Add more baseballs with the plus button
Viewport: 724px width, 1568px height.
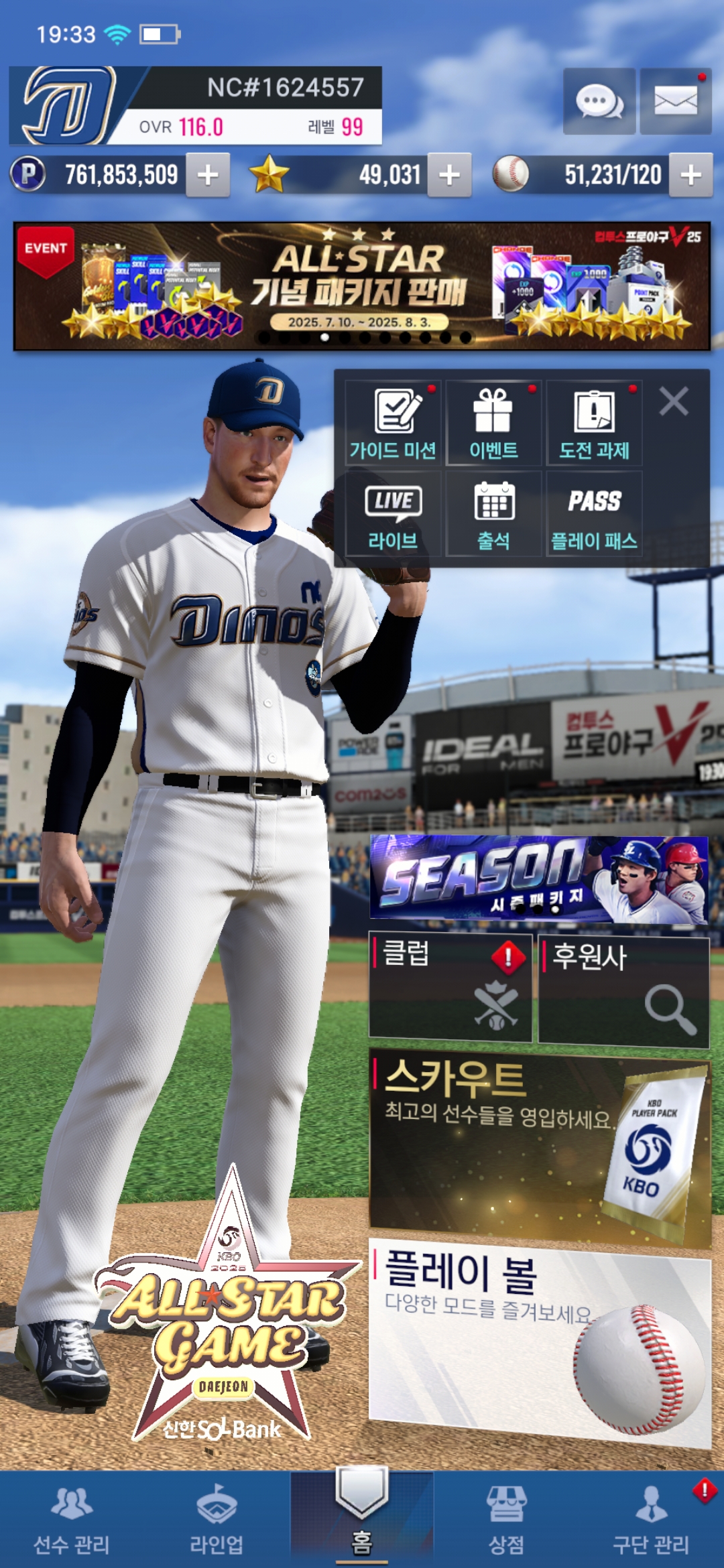(690, 176)
